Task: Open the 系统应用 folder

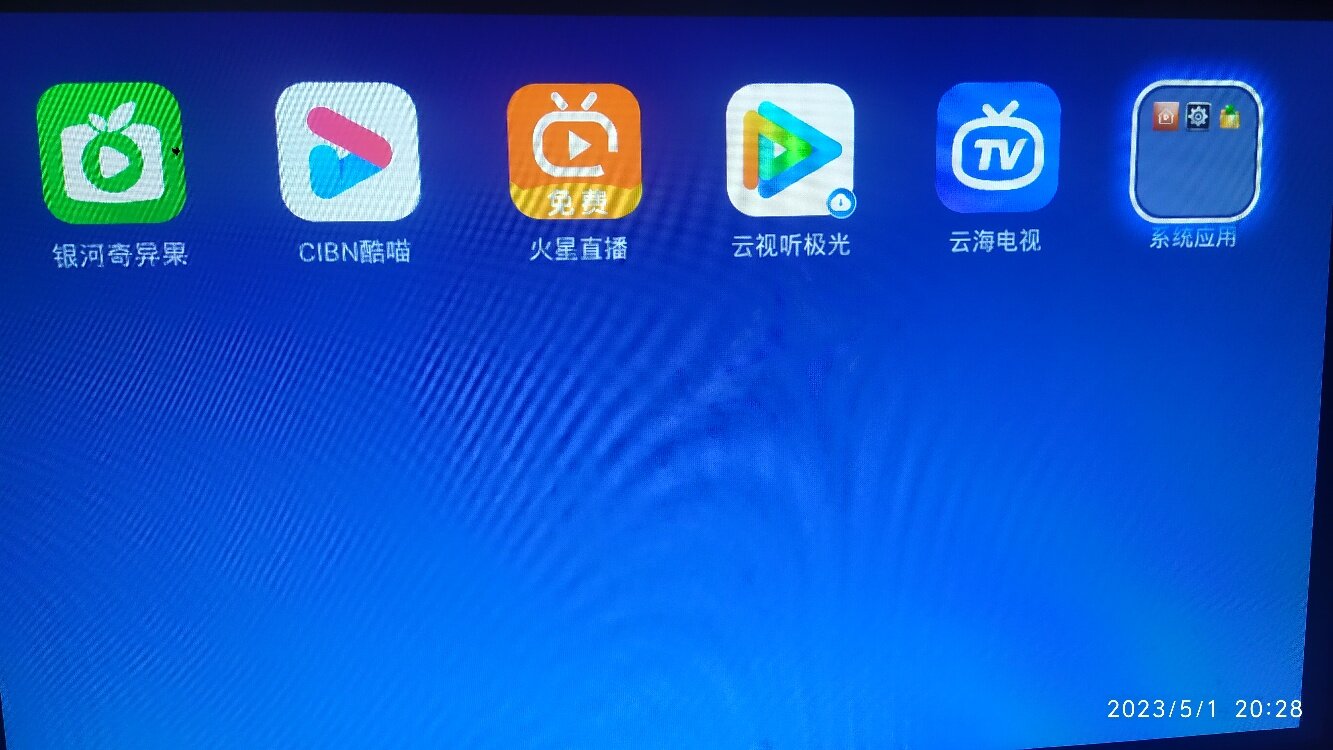Action: [x=1195, y=151]
